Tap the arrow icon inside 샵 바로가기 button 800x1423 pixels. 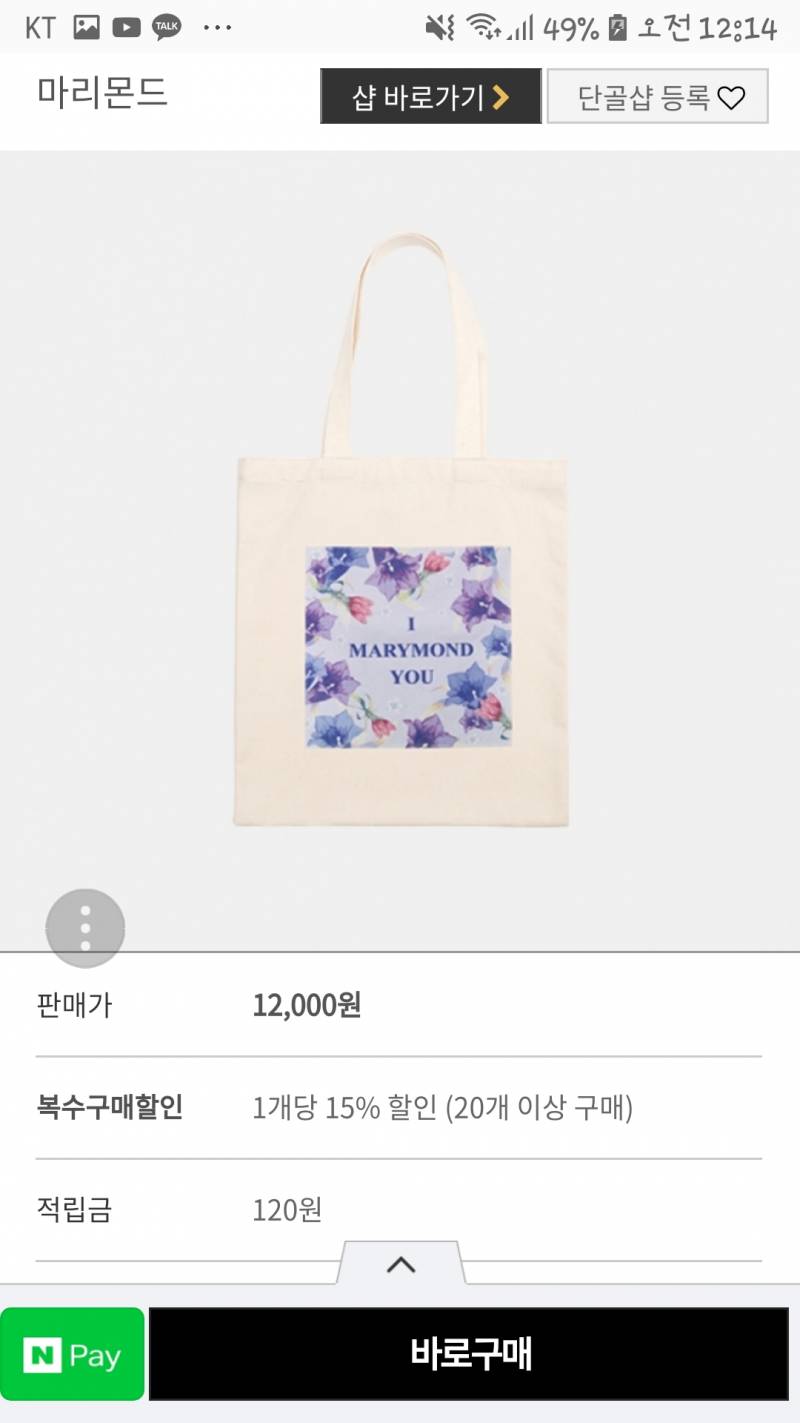pos(503,96)
